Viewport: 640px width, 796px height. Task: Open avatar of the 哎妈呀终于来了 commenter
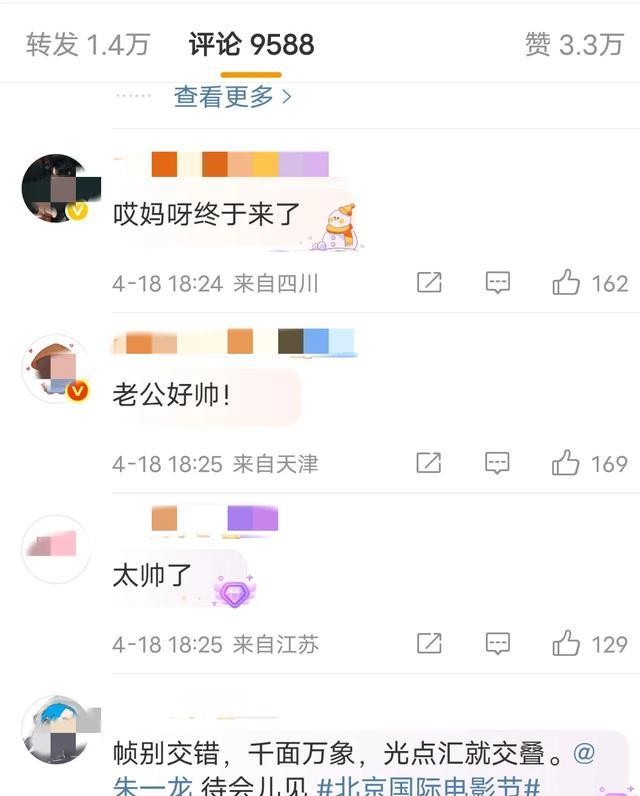(56, 188)
